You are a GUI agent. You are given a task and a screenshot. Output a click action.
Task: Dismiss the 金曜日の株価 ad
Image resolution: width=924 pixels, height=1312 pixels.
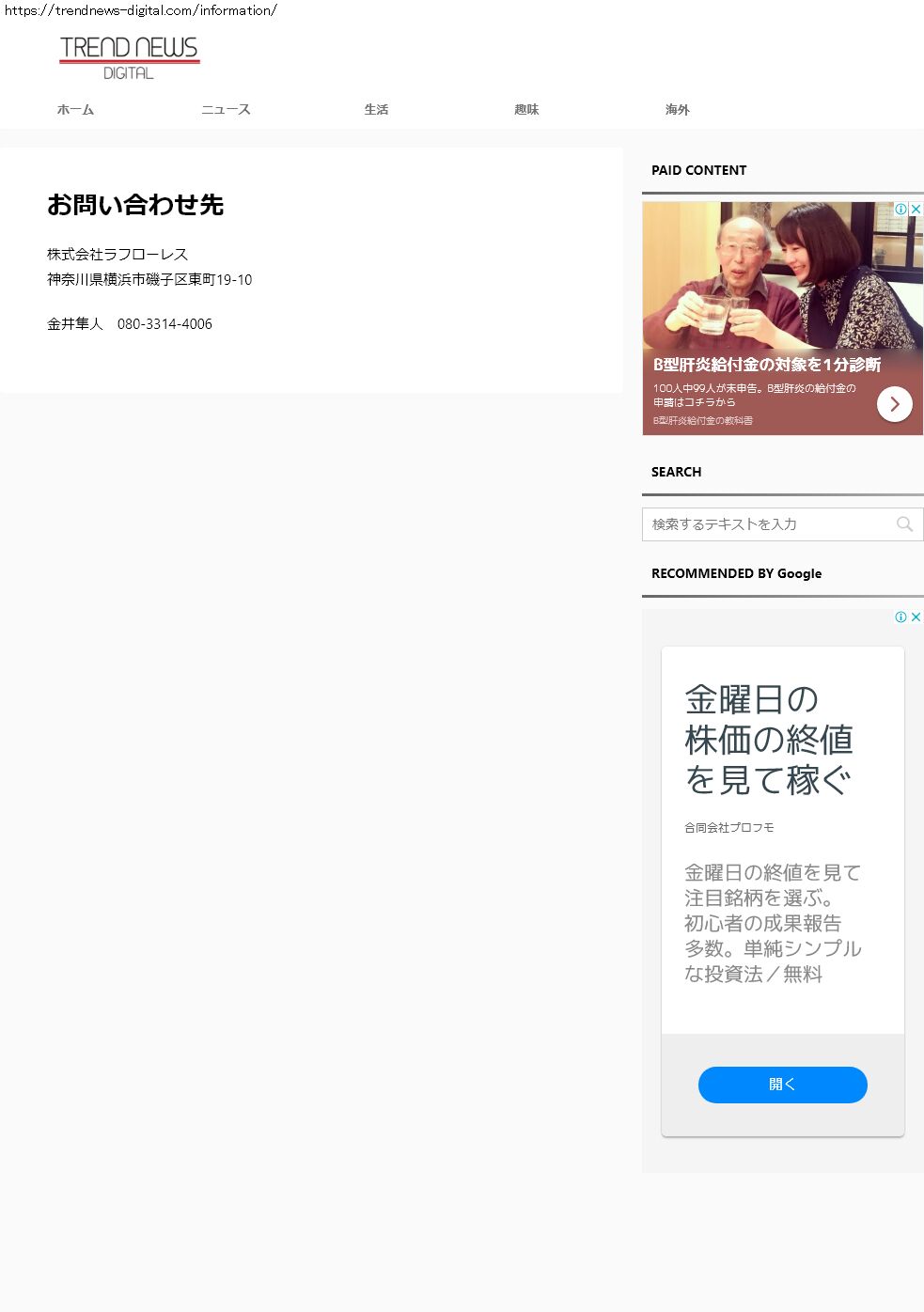pyautogui.click(x=916, y=617)
